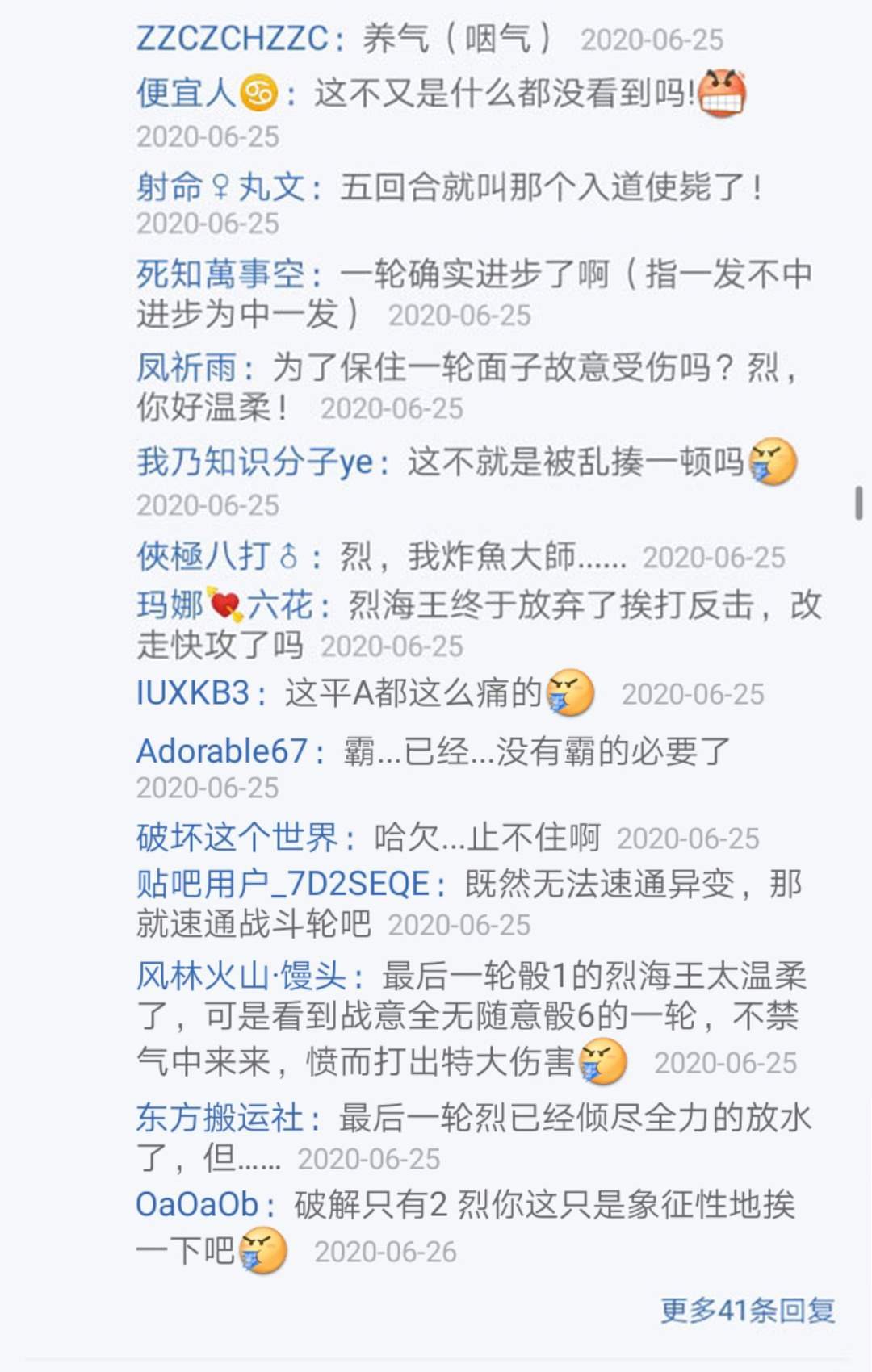Image resolution: width=872 pixels, height=1372 pixels.
Task: Open 俠極八打's user profile
Action: (216, 556)
